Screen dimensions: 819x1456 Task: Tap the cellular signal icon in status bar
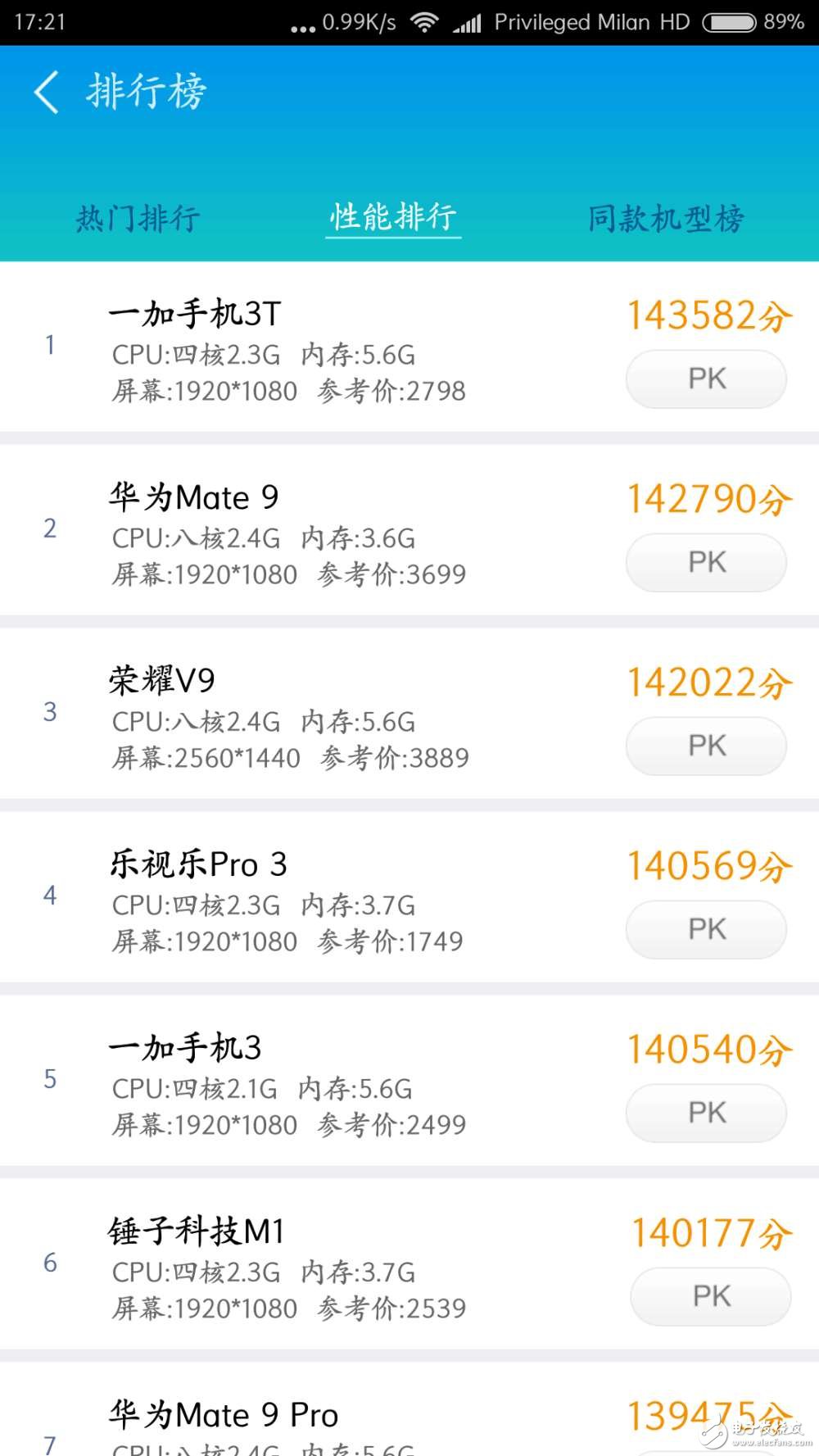click(468, 21)
